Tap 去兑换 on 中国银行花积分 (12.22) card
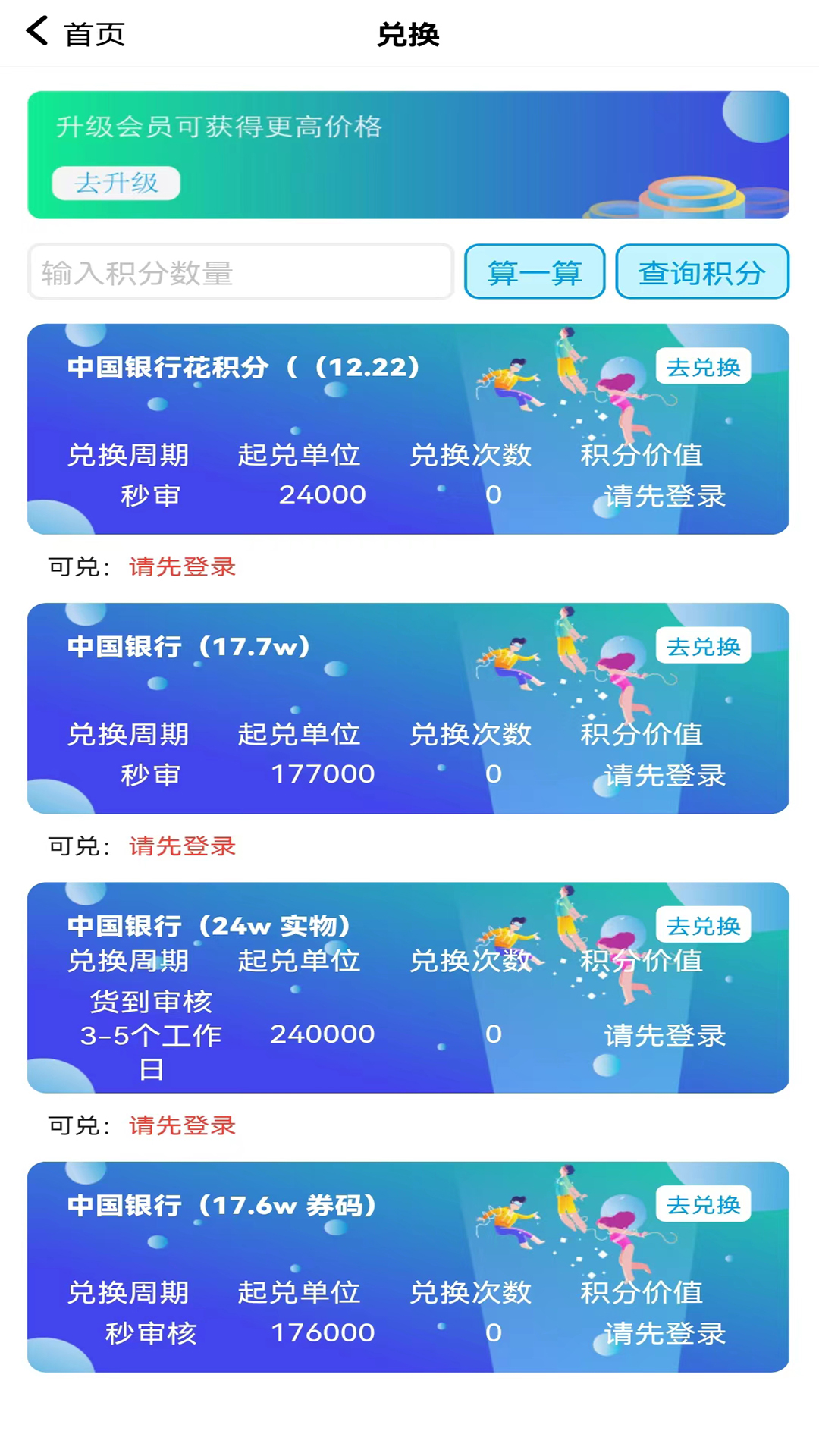819x1456 pixels. coord(703,366)
